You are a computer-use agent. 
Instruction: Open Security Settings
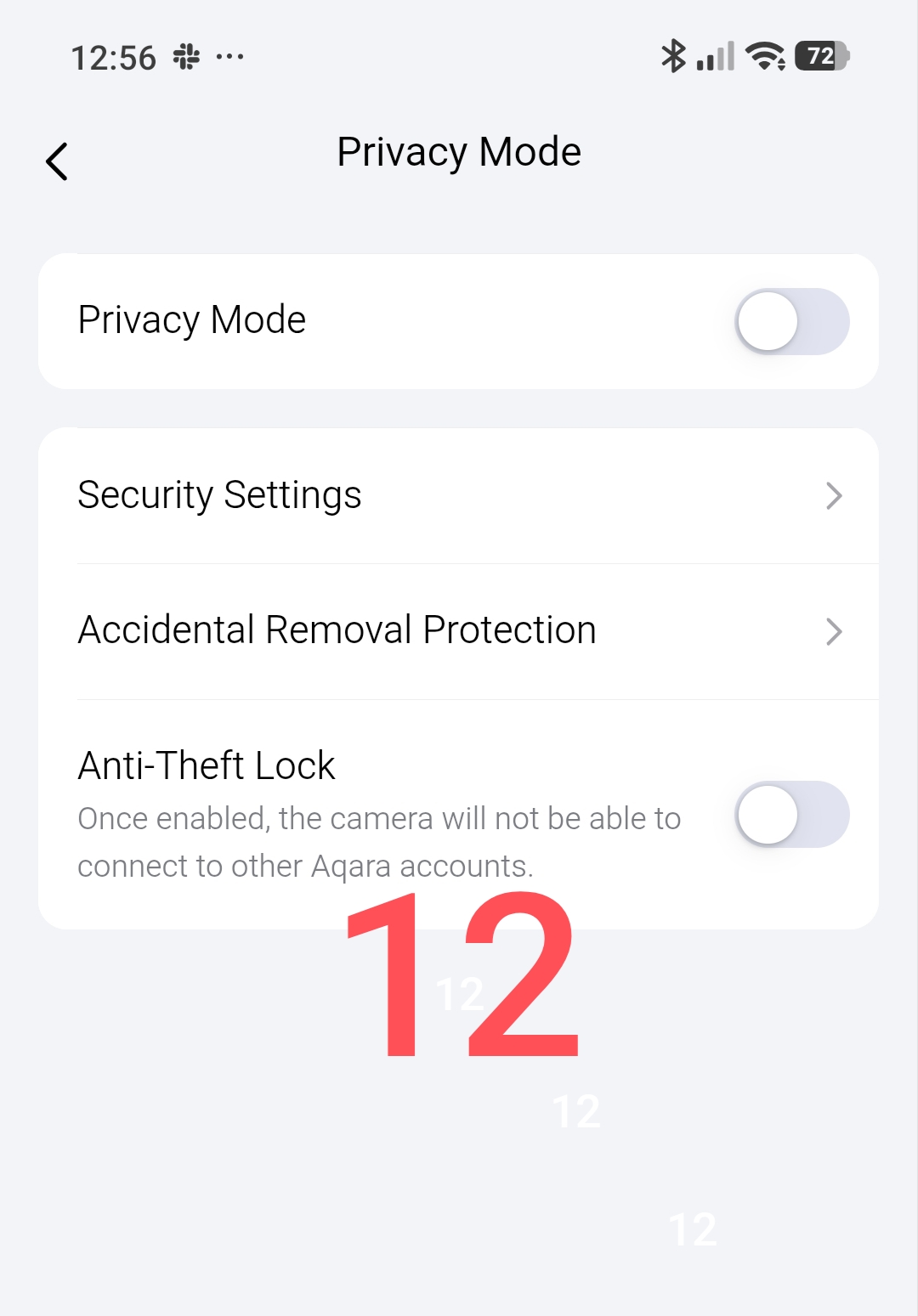pos(459,495)
